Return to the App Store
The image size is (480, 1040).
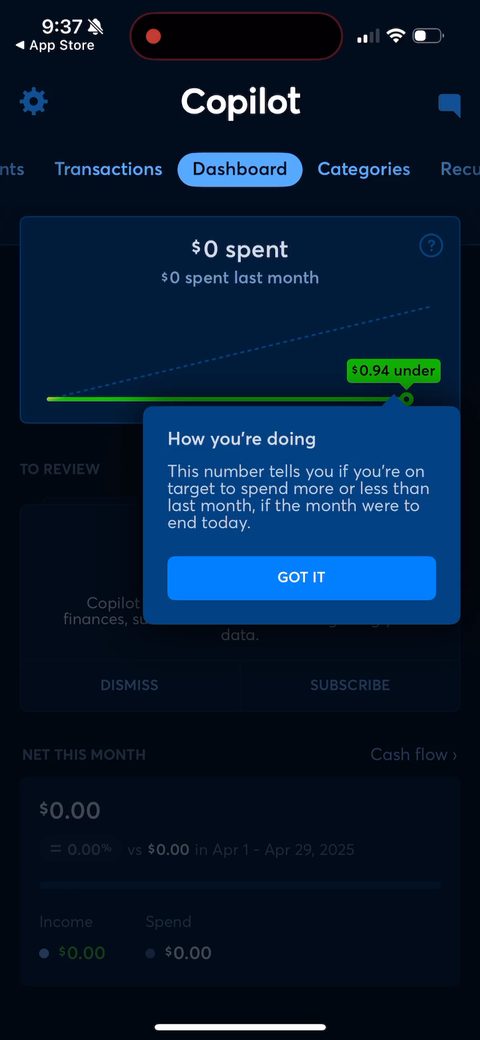(x=55, y=45)
